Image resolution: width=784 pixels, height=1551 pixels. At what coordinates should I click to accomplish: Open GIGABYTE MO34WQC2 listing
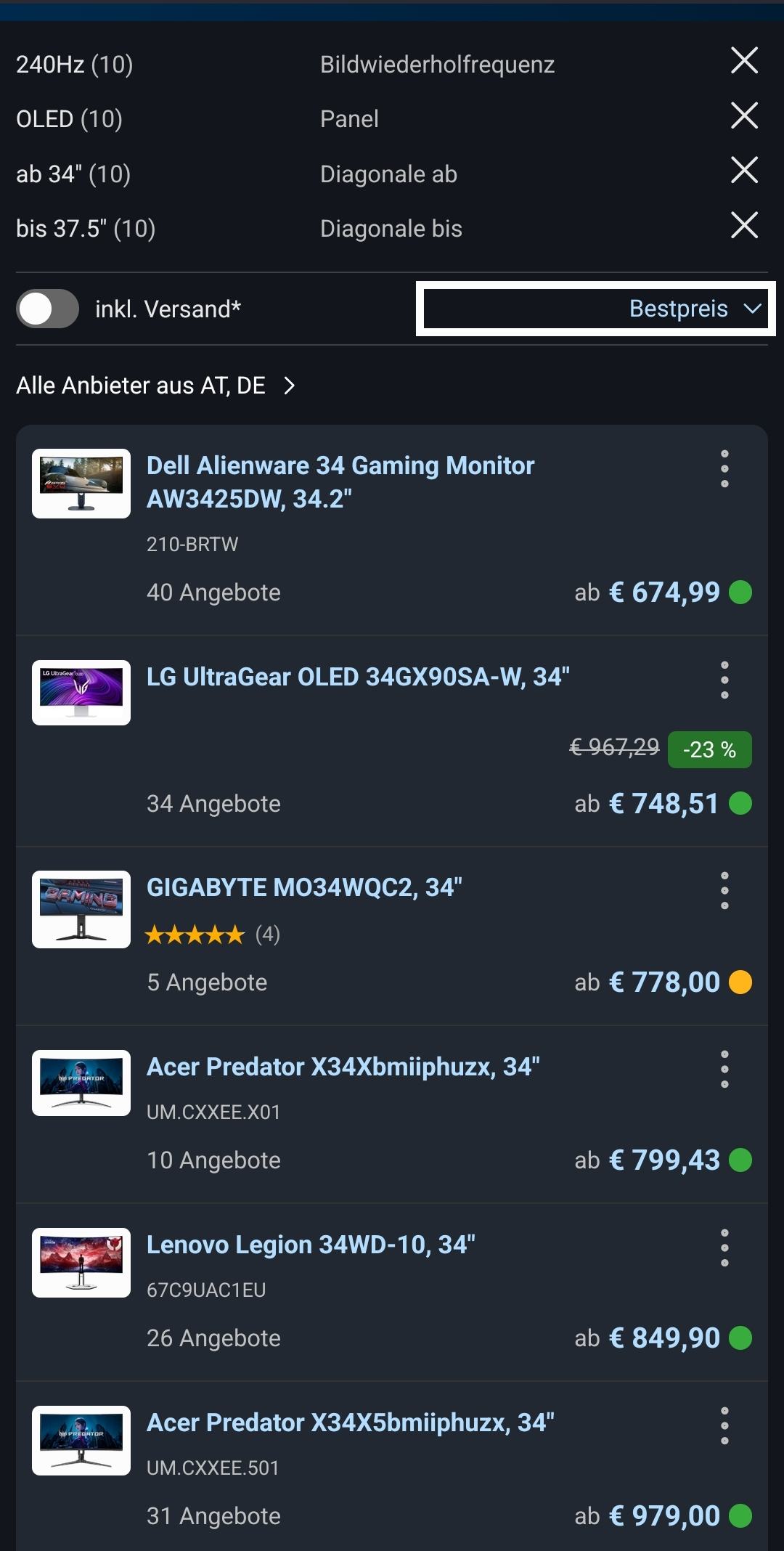[304, 887]
